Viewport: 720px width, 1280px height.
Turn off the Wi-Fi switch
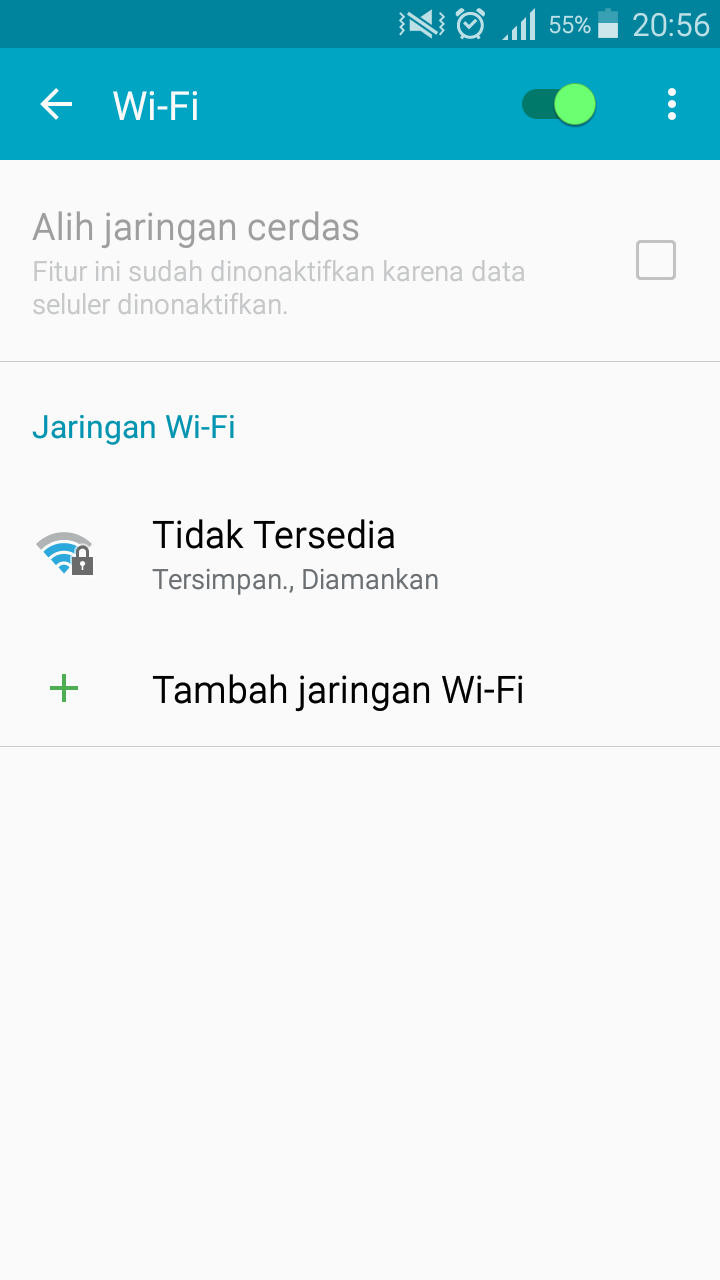[560, 105]
